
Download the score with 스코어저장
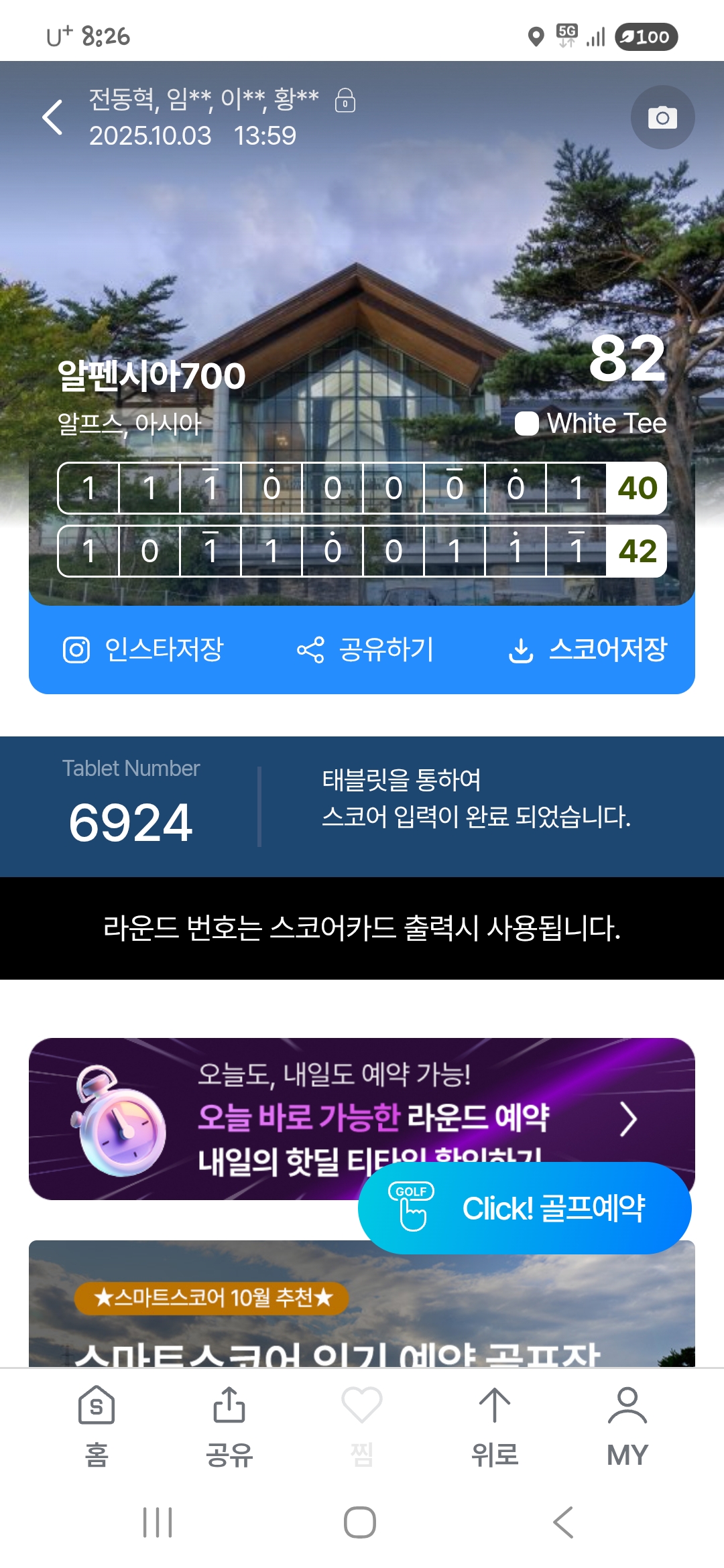[588, 649]
